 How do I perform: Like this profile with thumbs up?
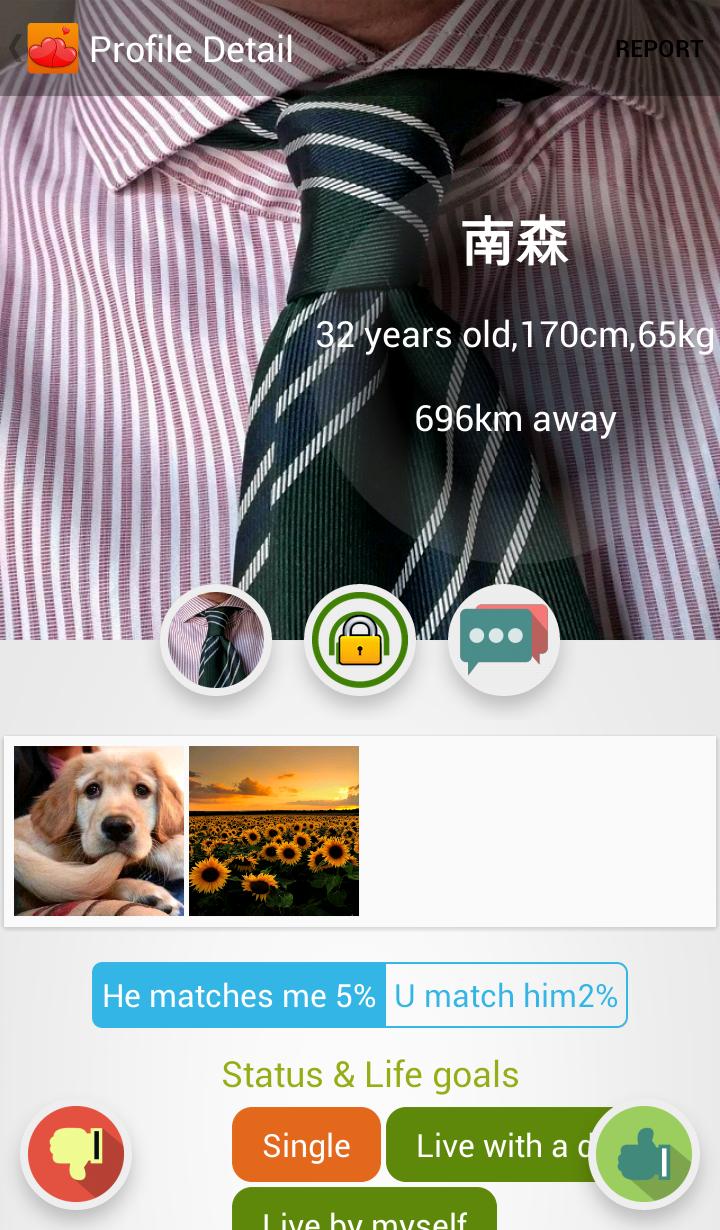(645, 1155)
